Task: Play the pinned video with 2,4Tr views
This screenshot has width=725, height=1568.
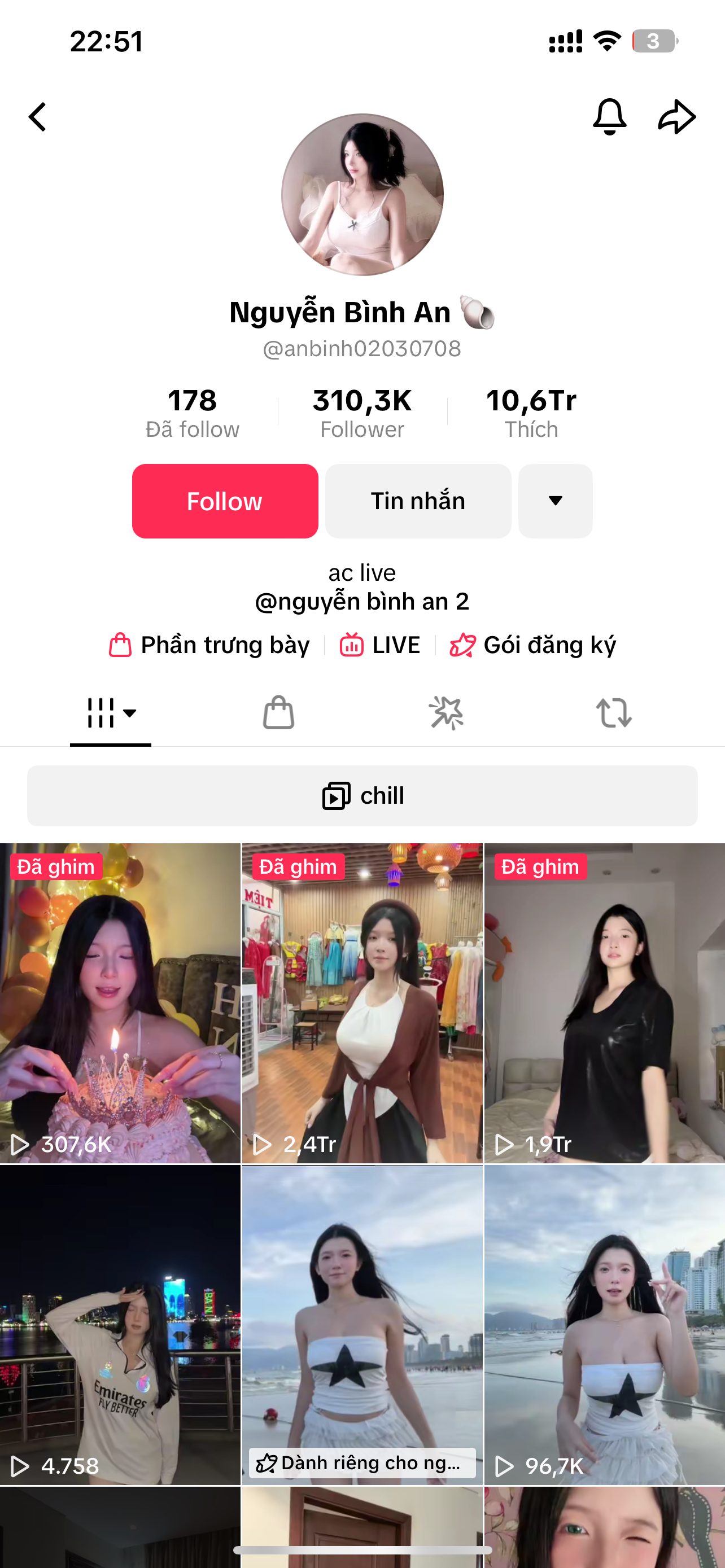Action: point(362,1003)
